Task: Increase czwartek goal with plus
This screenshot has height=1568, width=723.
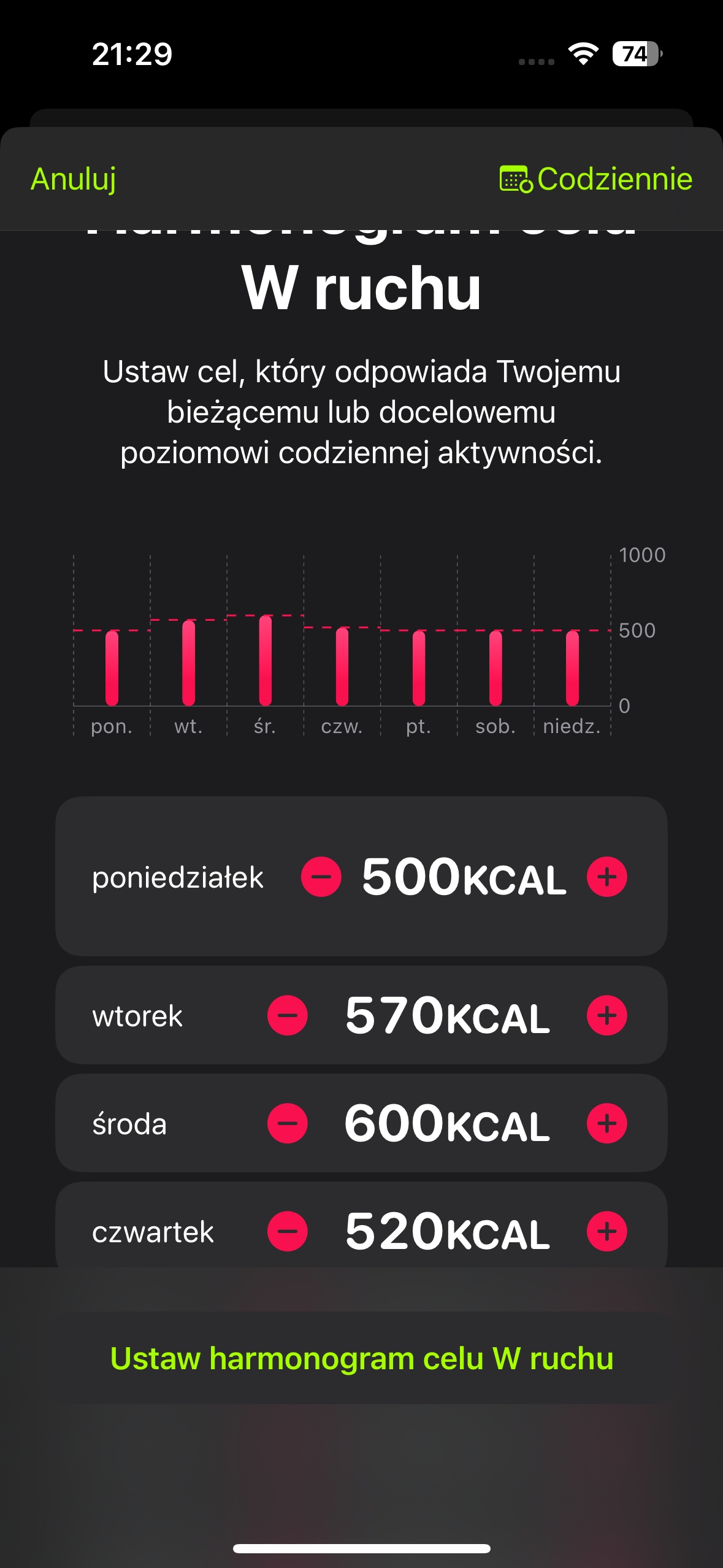Action: [x=606, y=1231]
